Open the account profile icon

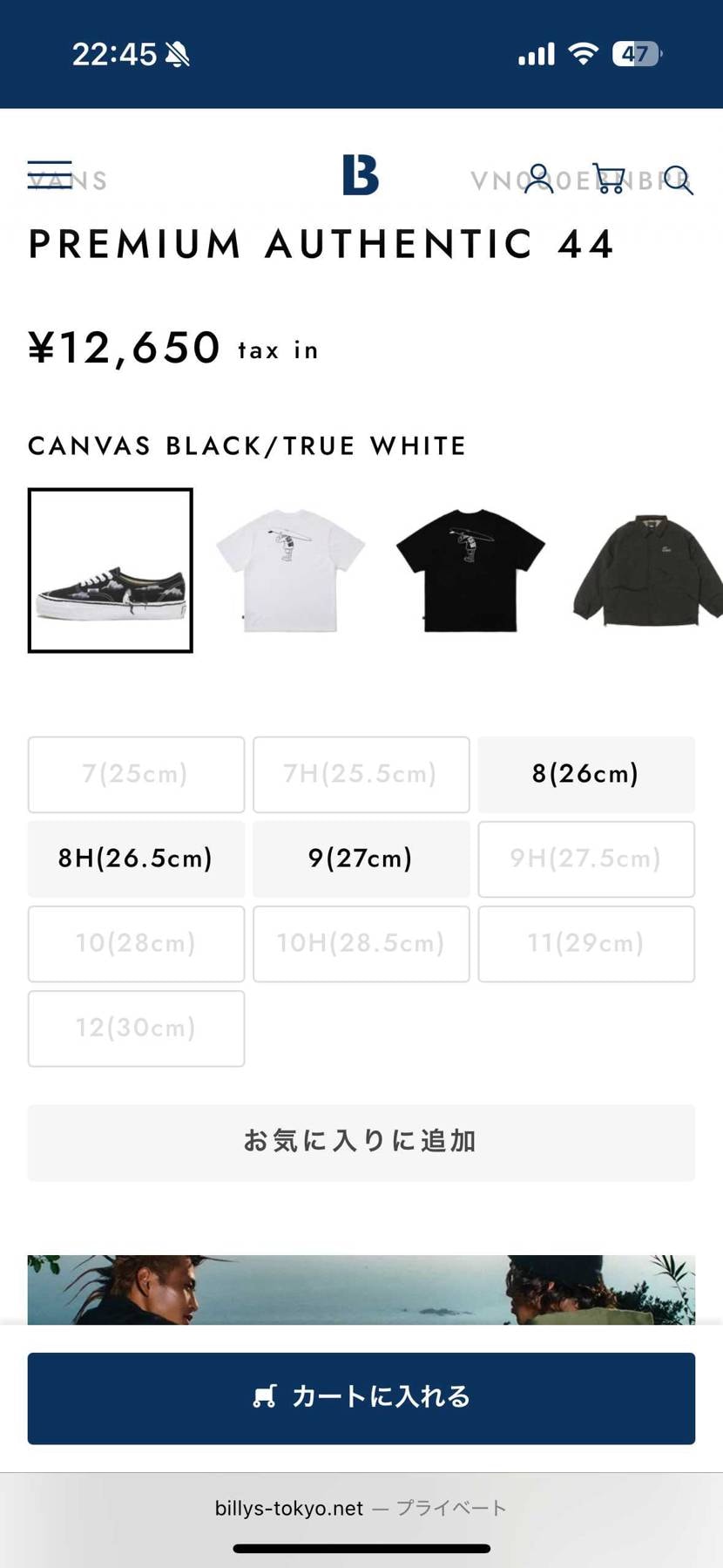[538, 179]
